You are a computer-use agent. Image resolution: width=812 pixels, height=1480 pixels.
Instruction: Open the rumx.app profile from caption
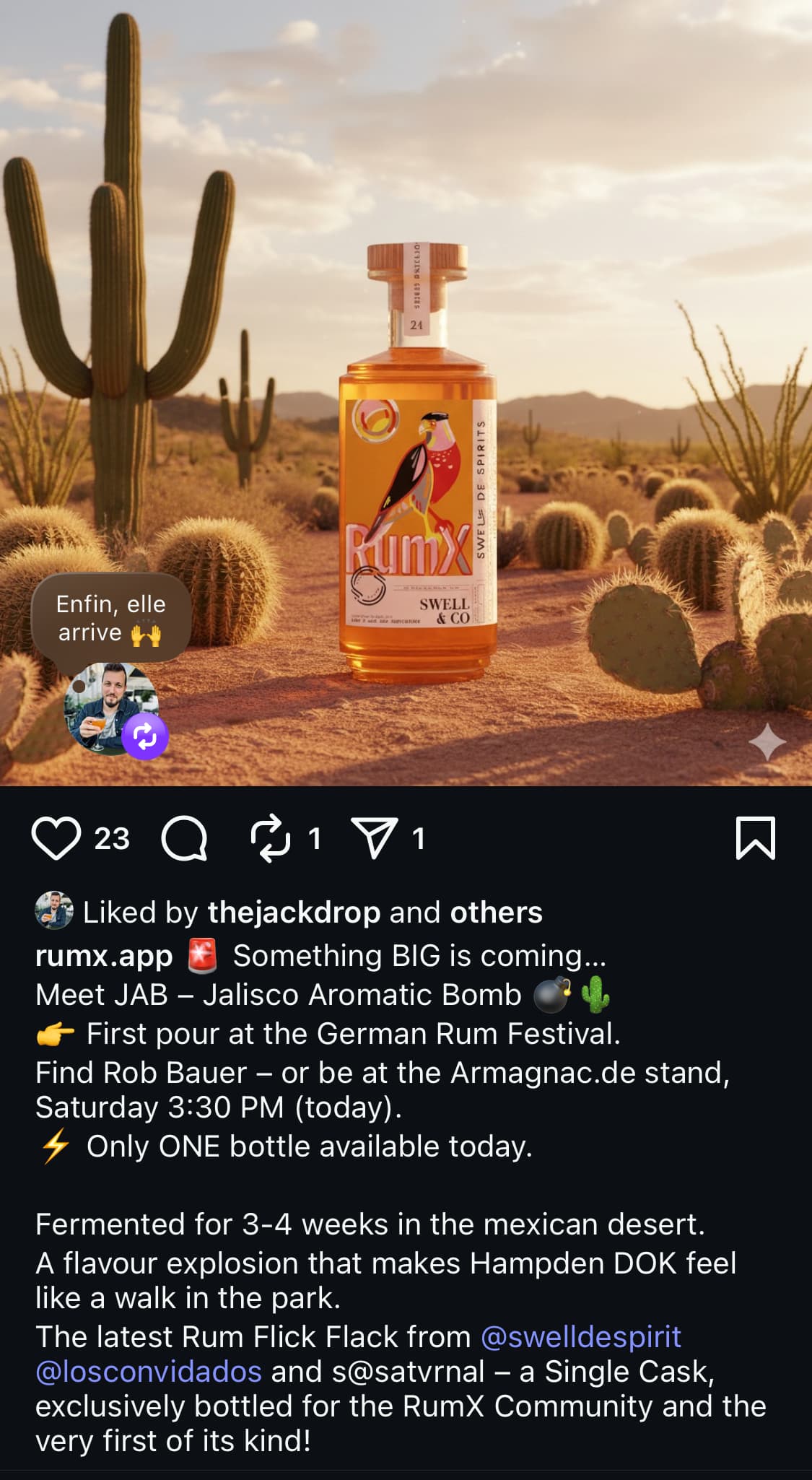(x=104, y=956)
